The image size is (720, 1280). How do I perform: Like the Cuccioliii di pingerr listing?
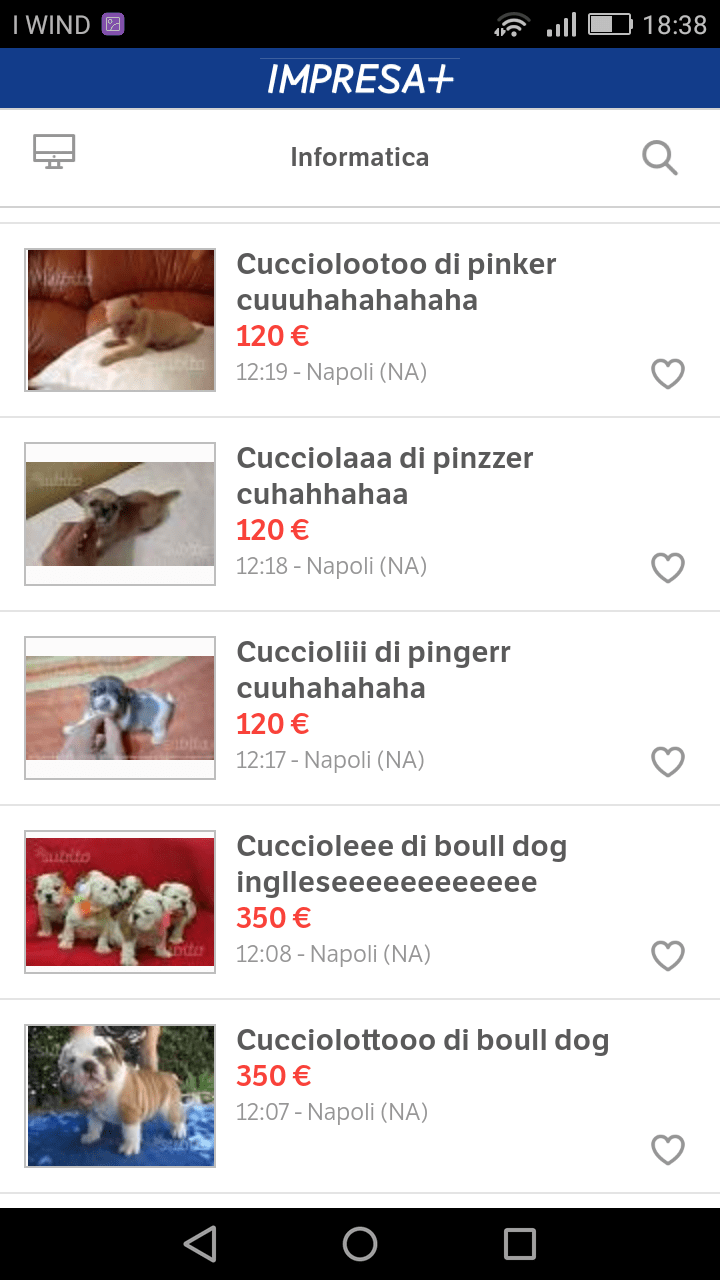(668, 762)
